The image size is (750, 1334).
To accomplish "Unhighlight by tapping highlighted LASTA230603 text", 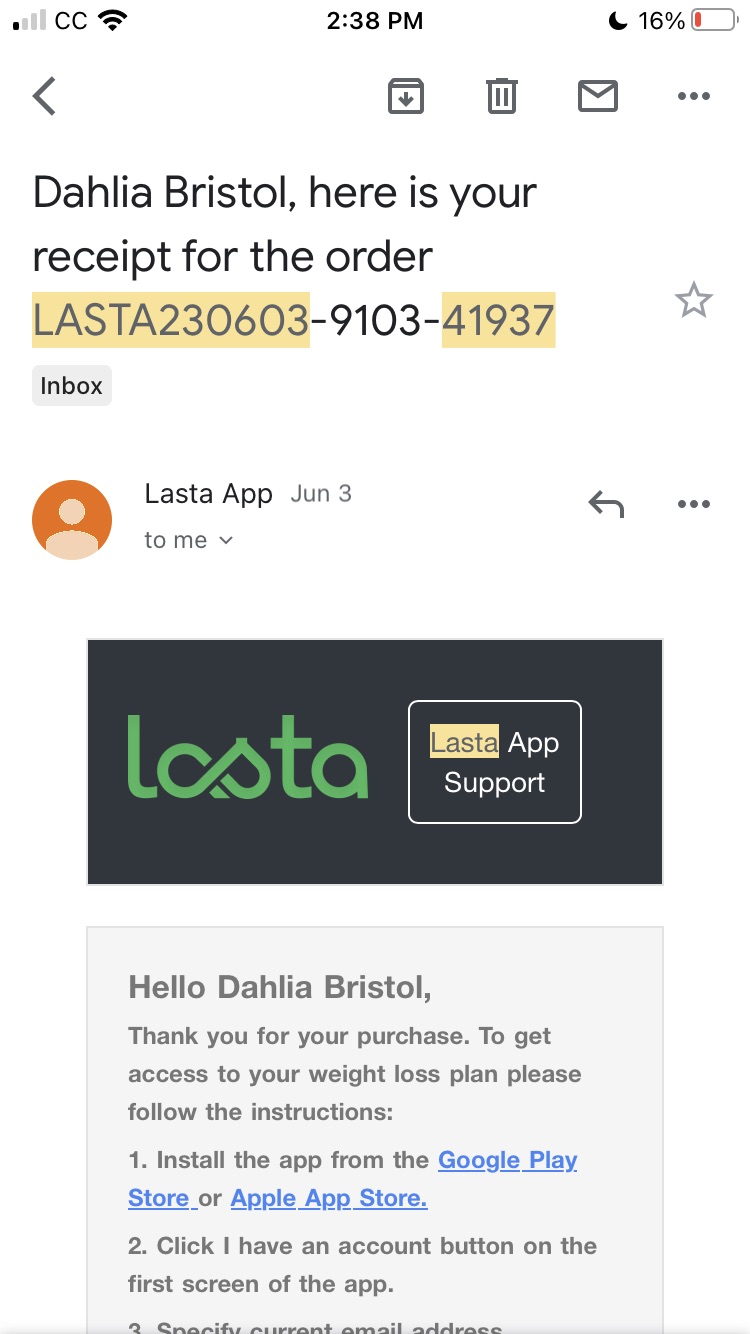I will click(170, 320).
